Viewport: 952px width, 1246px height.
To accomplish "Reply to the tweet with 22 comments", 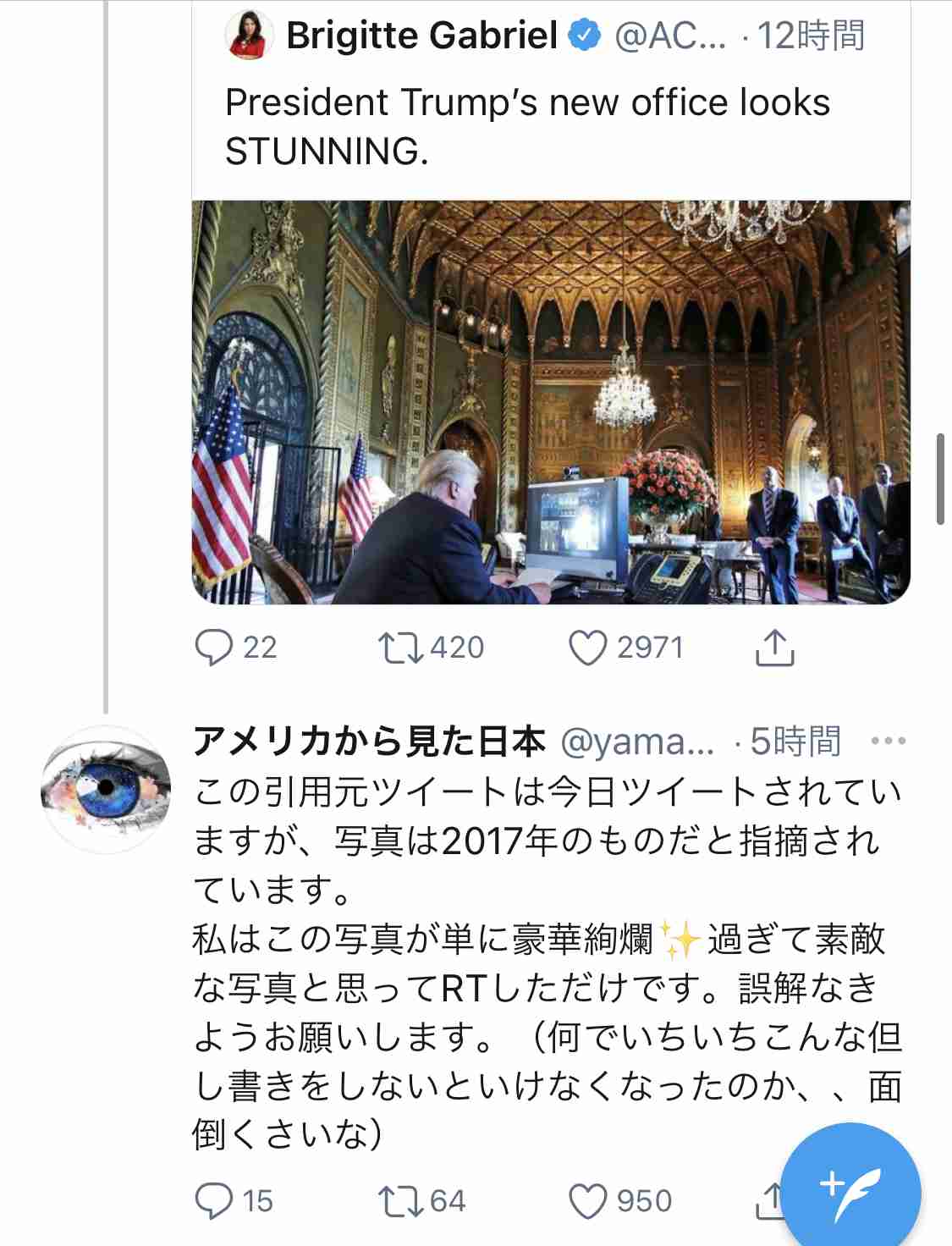I will tap(213, 648).
